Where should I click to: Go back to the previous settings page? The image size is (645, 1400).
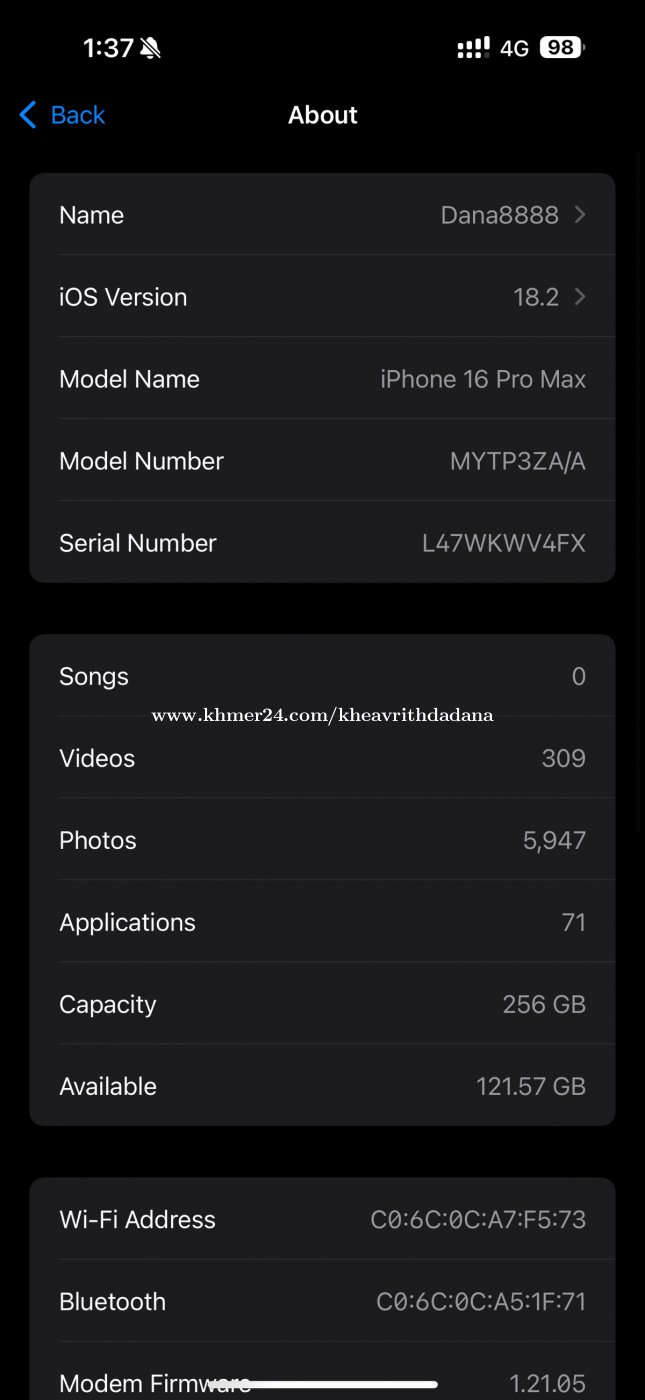62,115
